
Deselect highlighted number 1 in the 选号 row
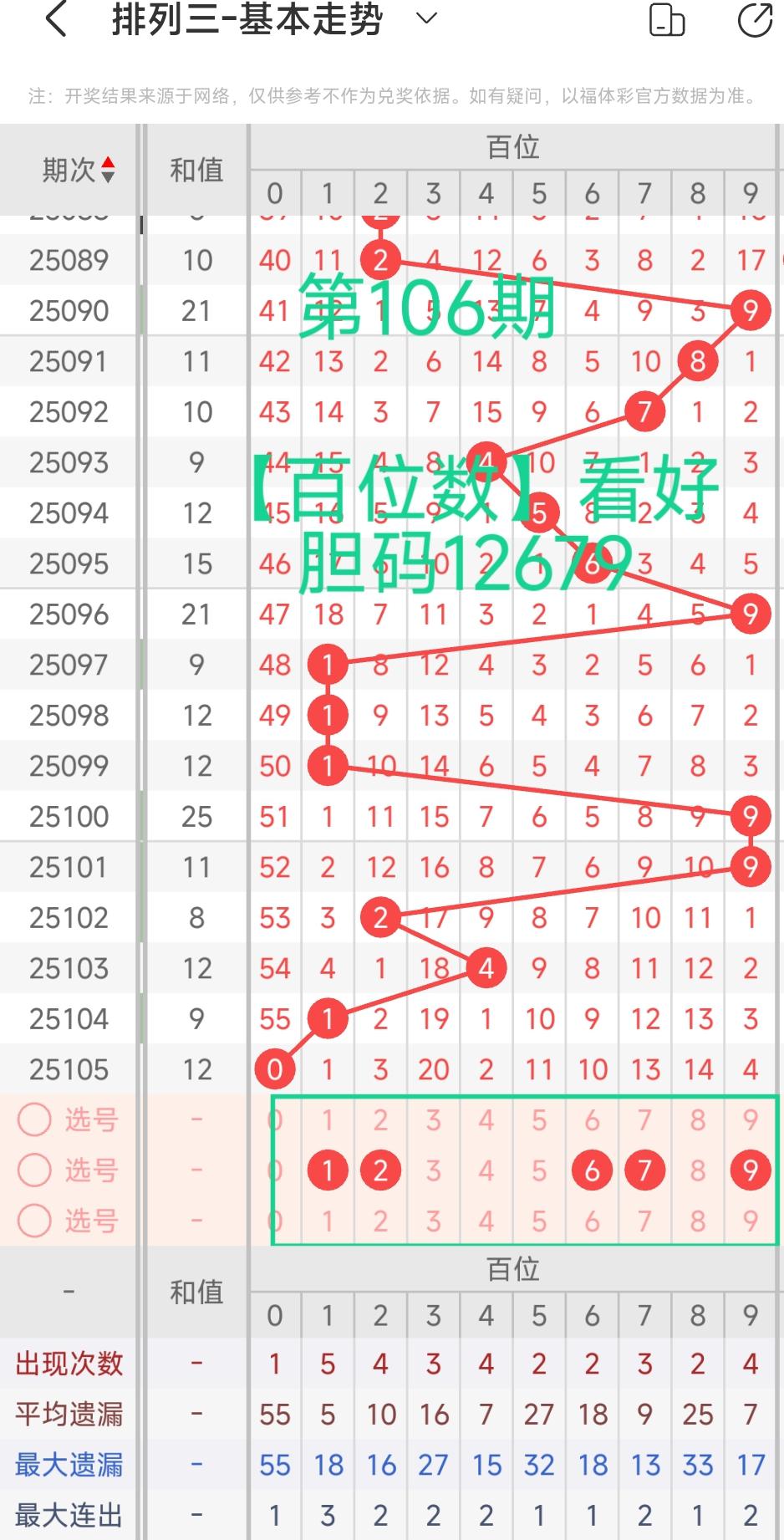pyautogui.click(x=328, y=1170)
